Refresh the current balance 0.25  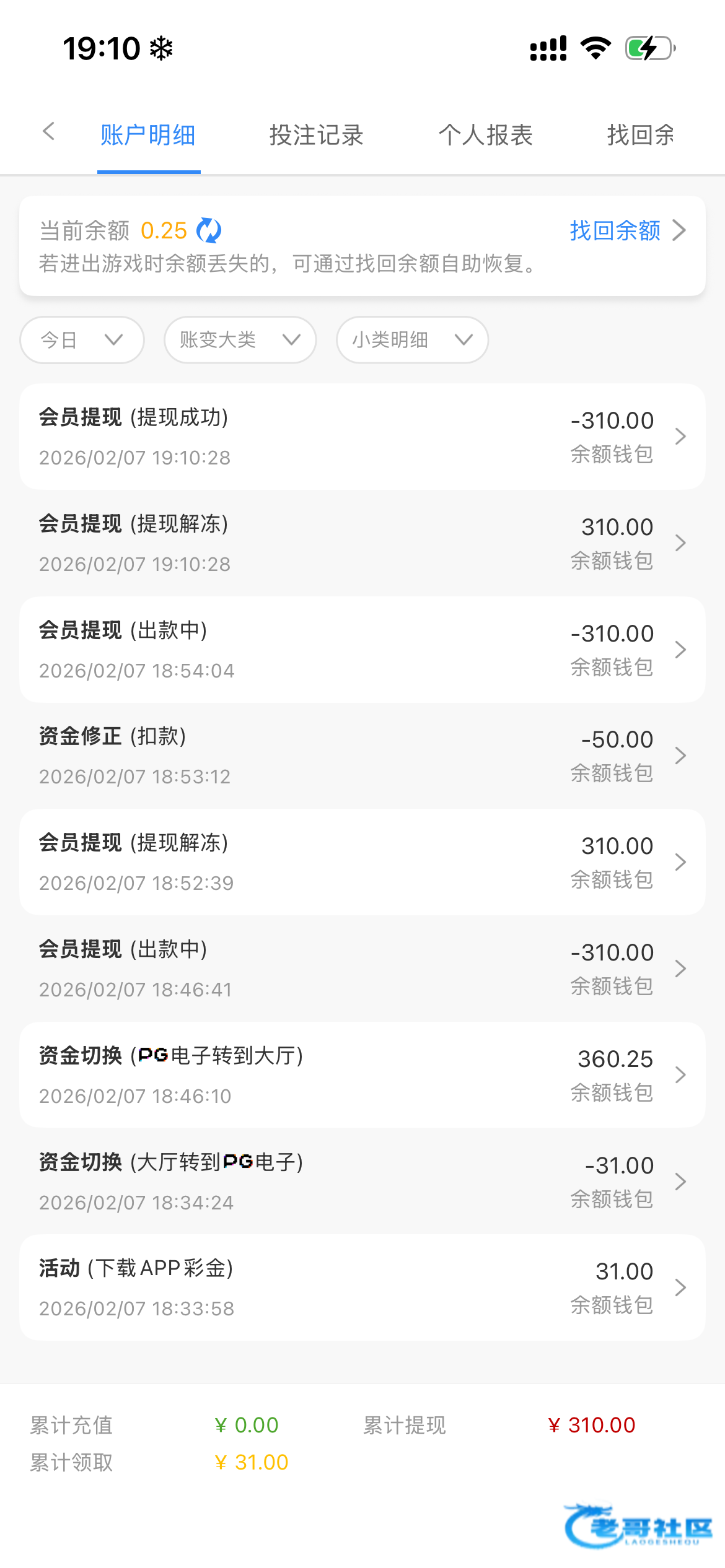[209, 231]
